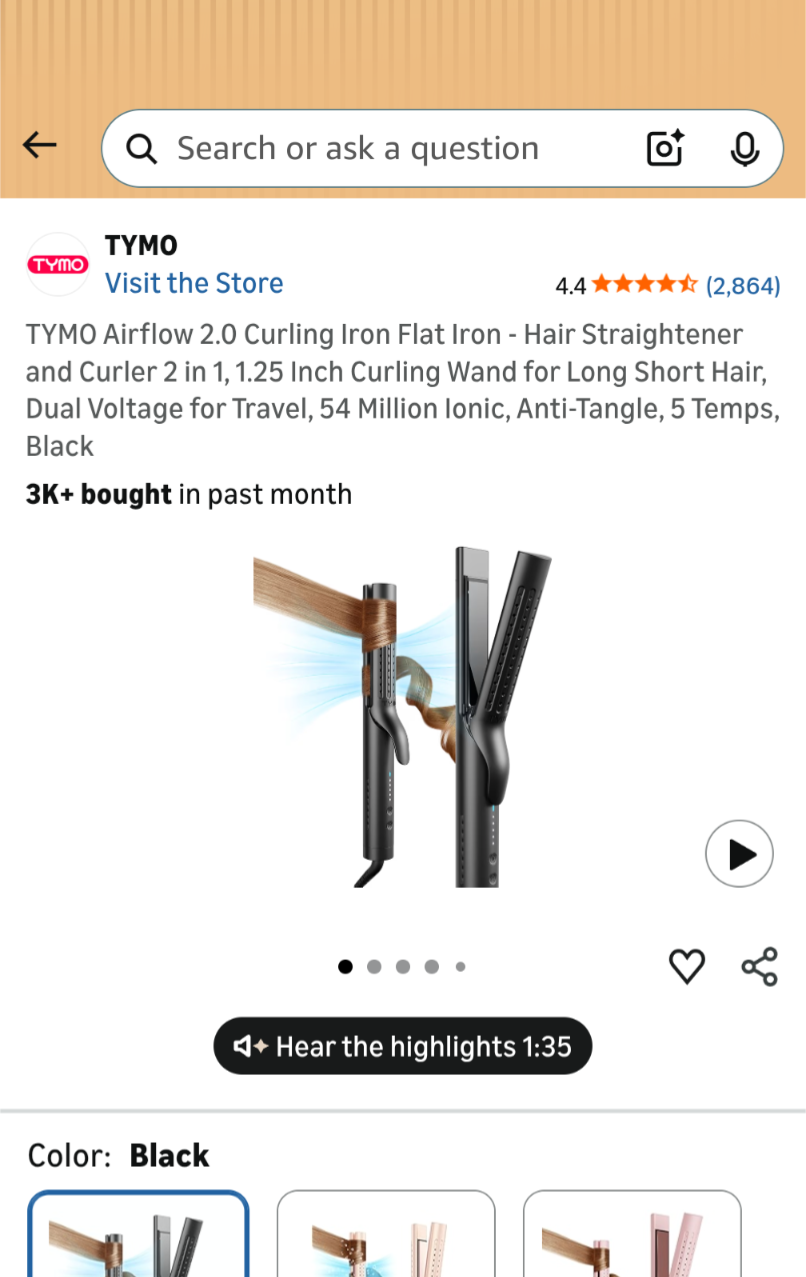This screenshot has height=1277, width=806.
Task: Start voice search with the microphone
Action: pos(744,149)
